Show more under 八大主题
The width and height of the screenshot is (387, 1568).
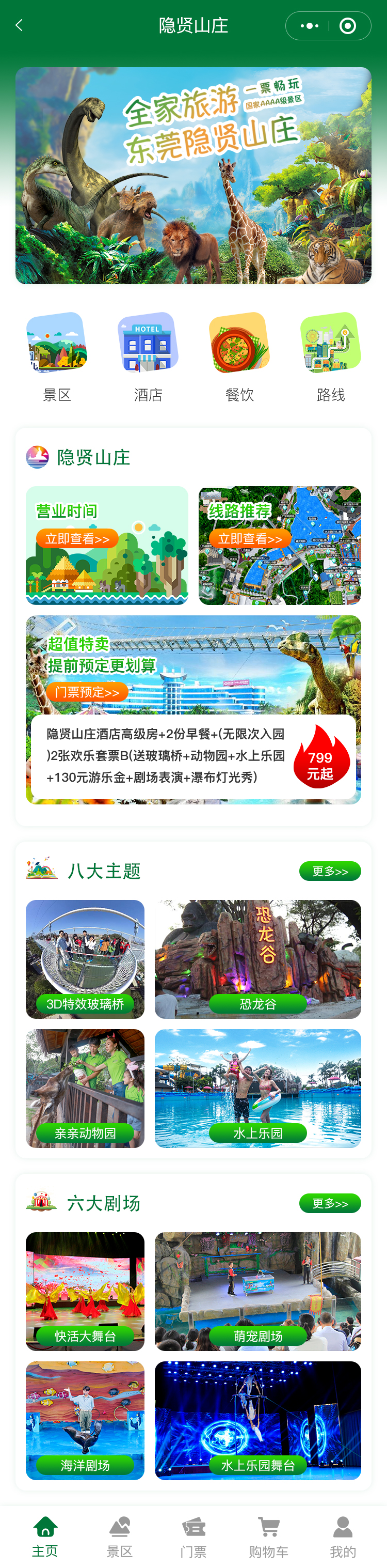(330, 871)
